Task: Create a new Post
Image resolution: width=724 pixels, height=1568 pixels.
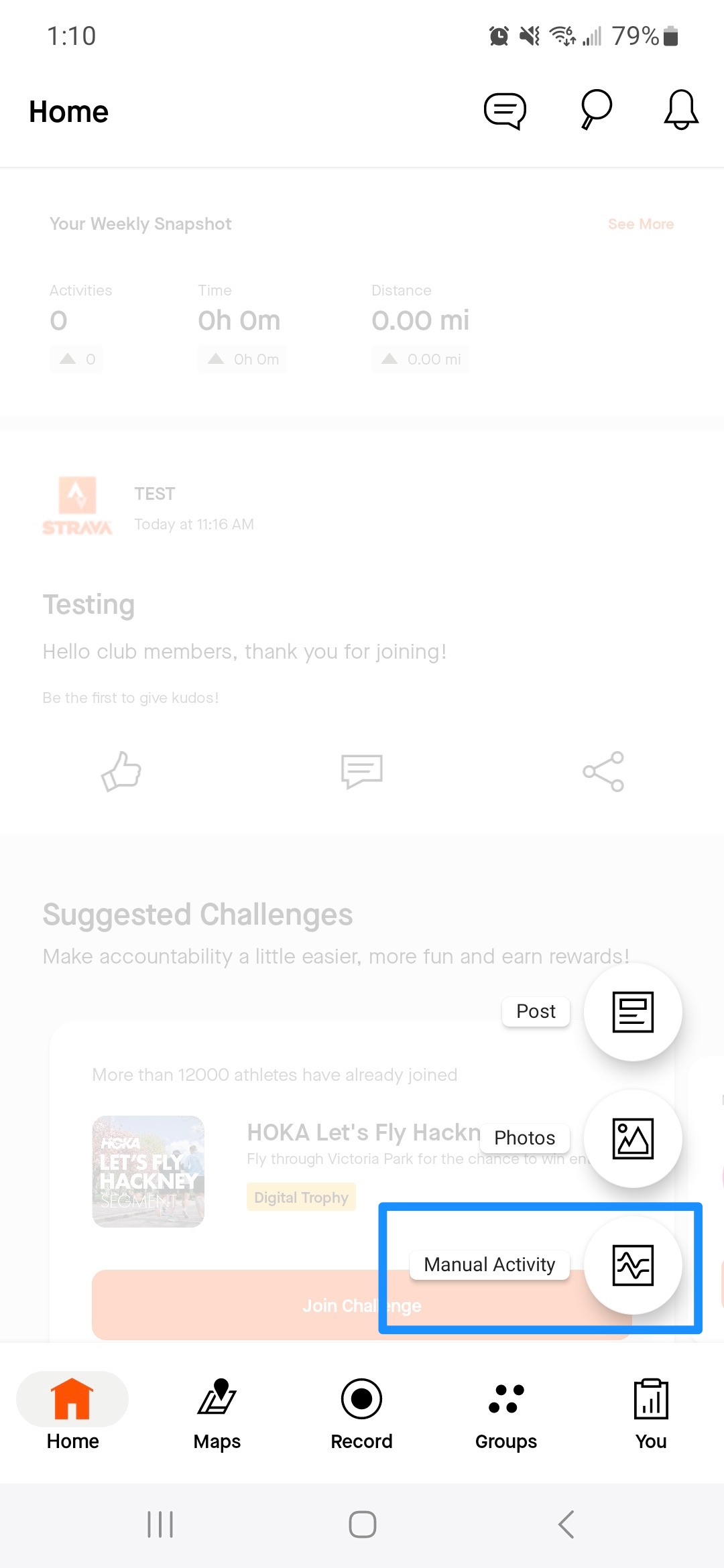Action: [632, 1012]
